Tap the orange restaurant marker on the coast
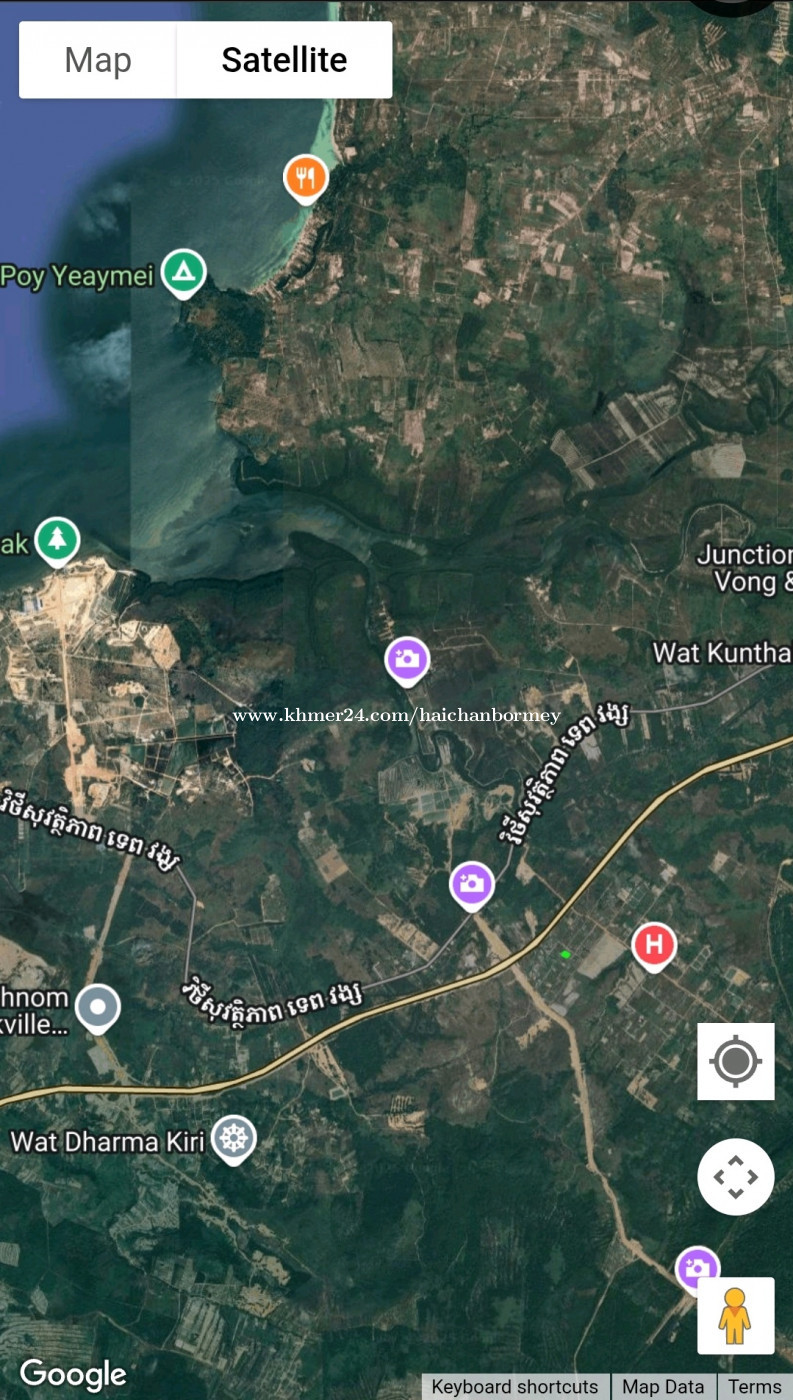The height and width of the screenshot is (1400, 793). click(306, 179)
